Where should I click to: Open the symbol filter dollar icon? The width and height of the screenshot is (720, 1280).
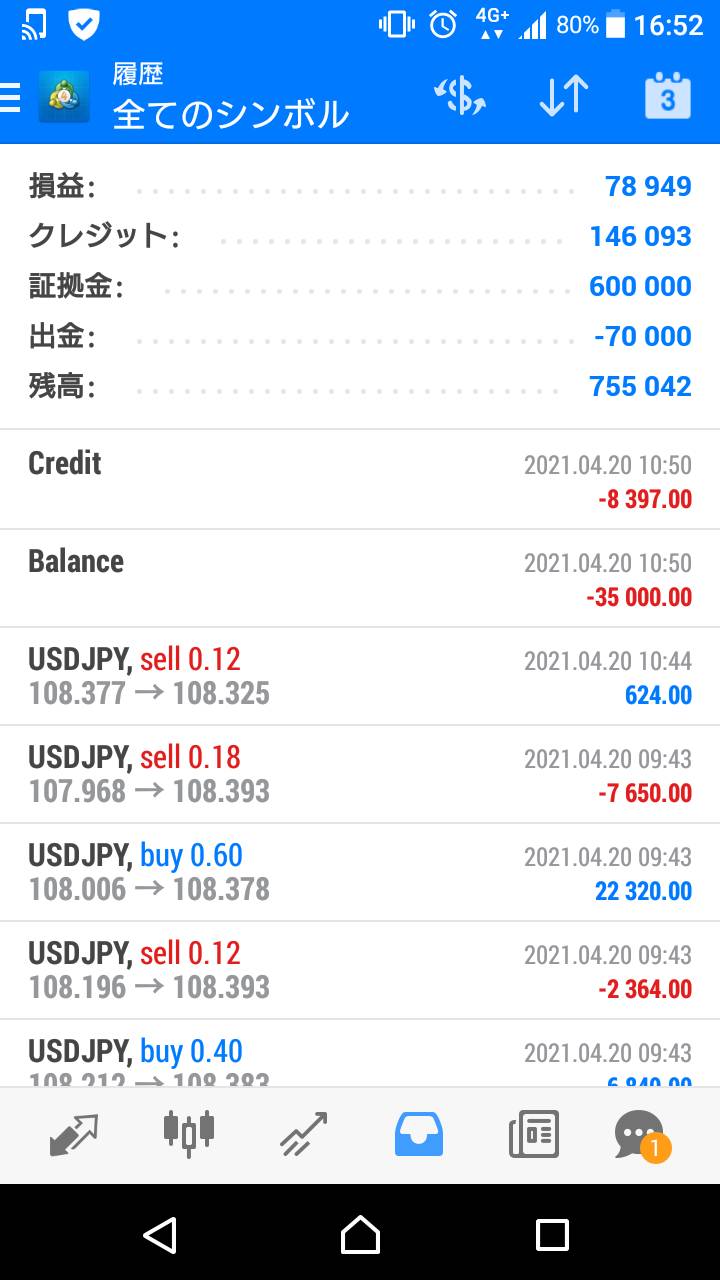pos(460,97)
